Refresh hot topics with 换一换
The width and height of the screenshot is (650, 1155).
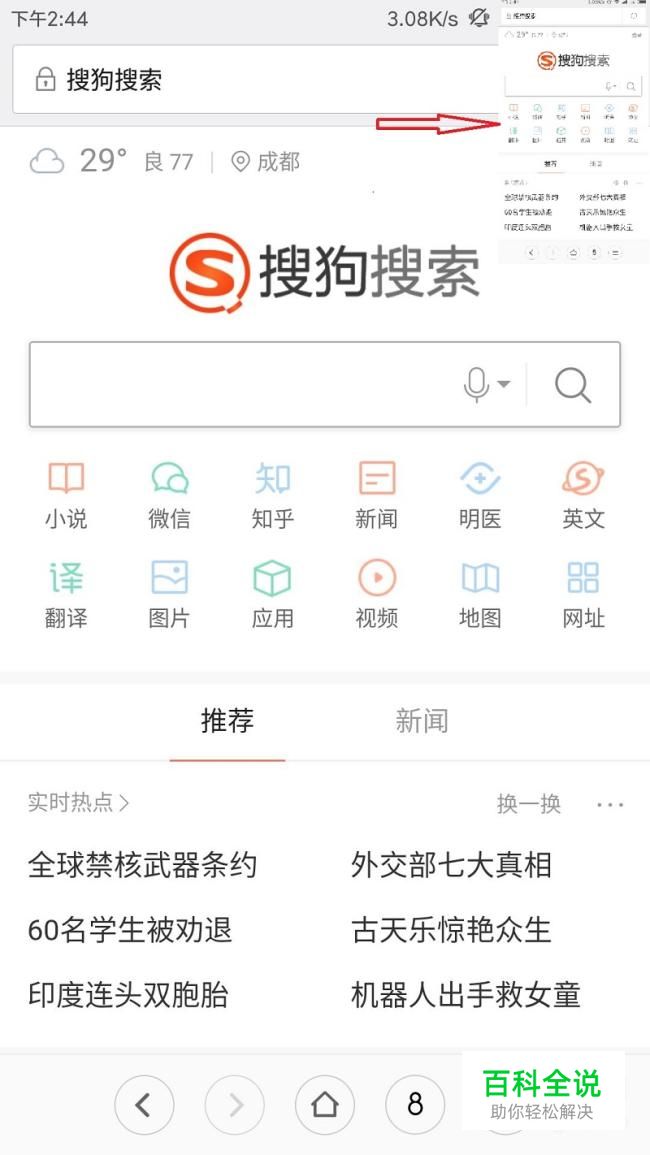[529, 804]
